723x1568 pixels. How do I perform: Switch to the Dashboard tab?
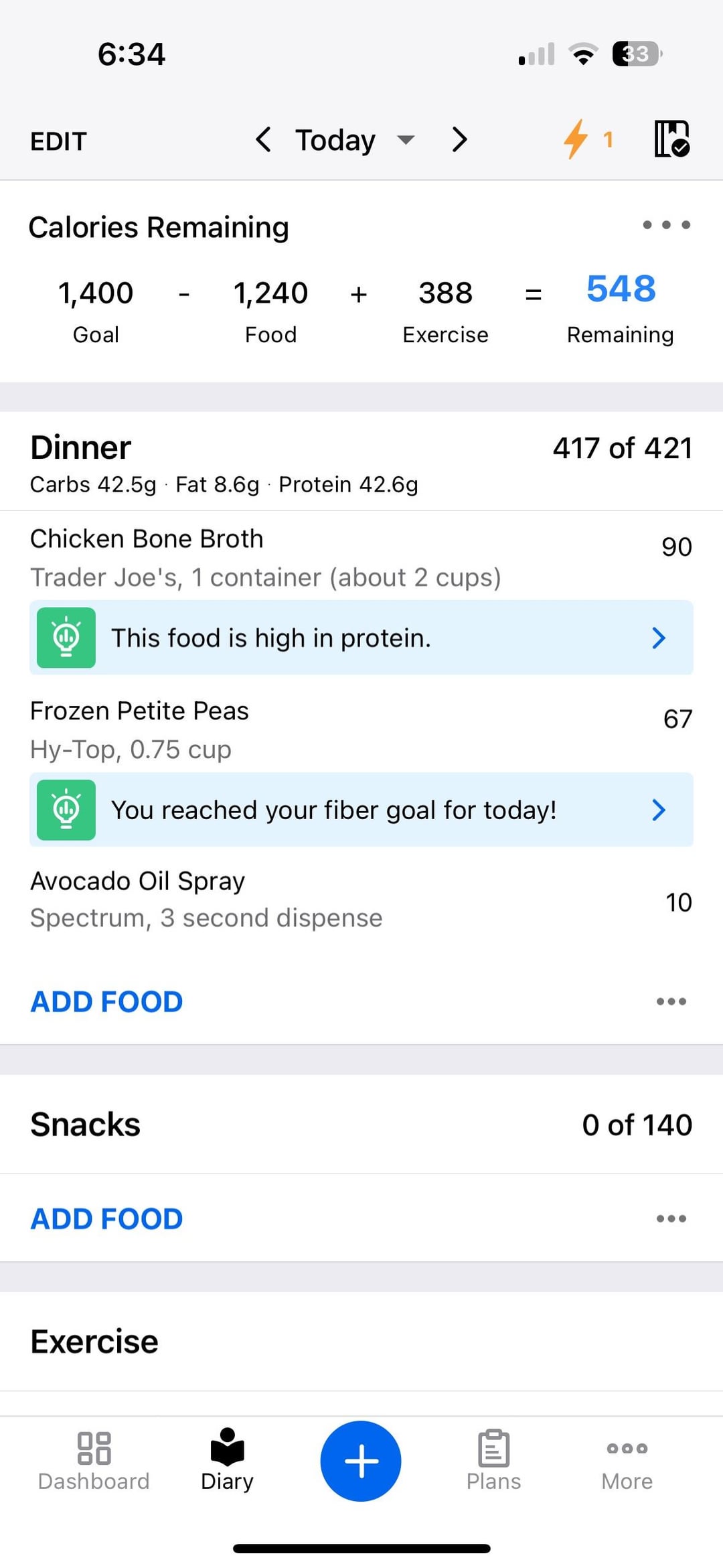click(x=94, y=1462)
